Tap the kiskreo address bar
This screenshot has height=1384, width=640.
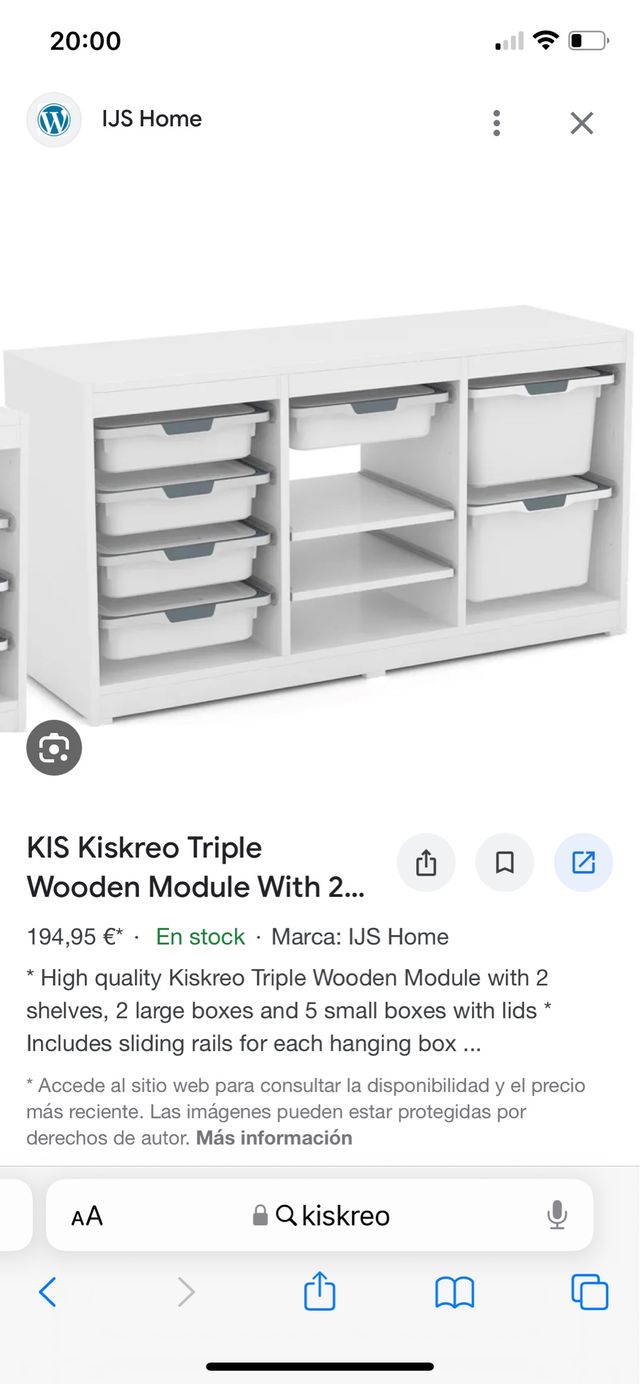(332, 1216)
